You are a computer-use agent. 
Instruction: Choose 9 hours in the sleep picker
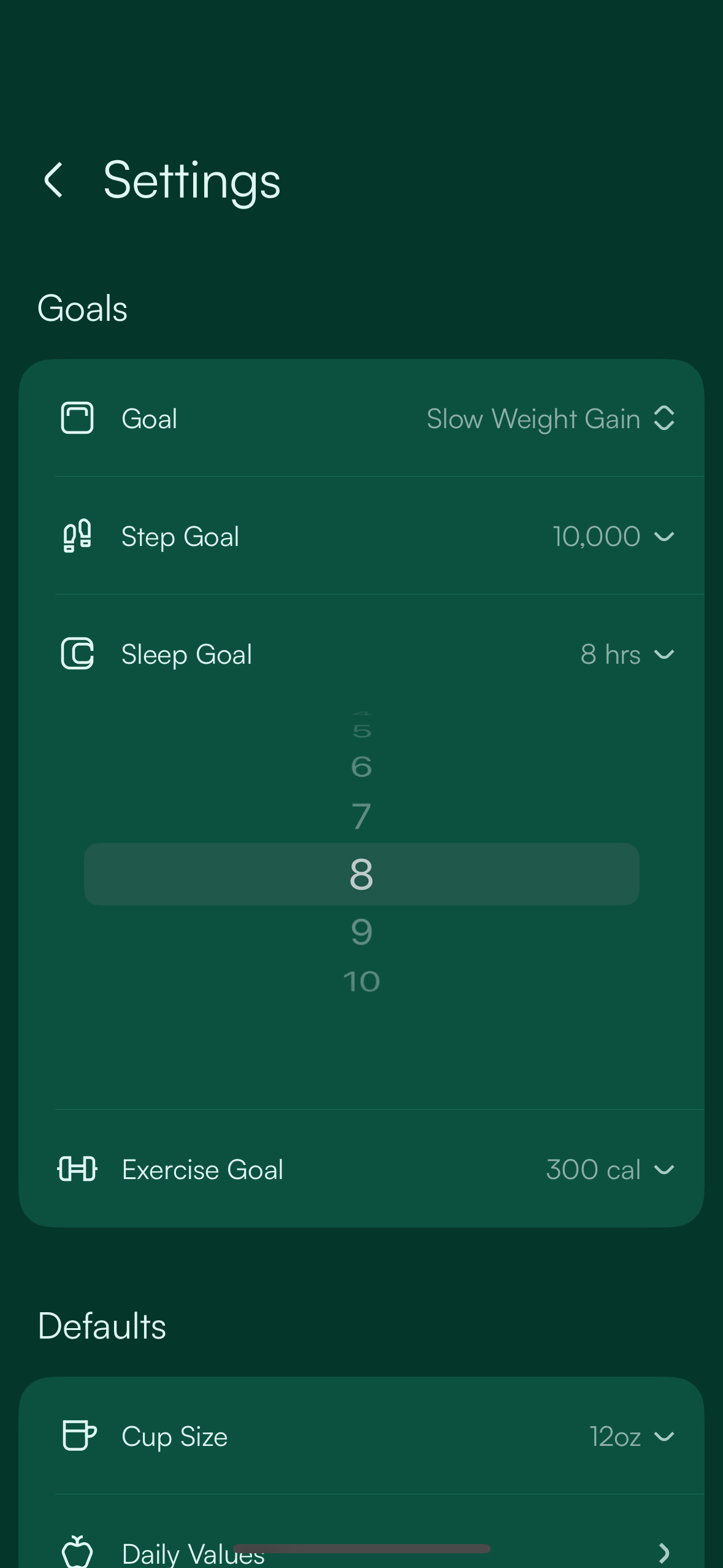361,932
